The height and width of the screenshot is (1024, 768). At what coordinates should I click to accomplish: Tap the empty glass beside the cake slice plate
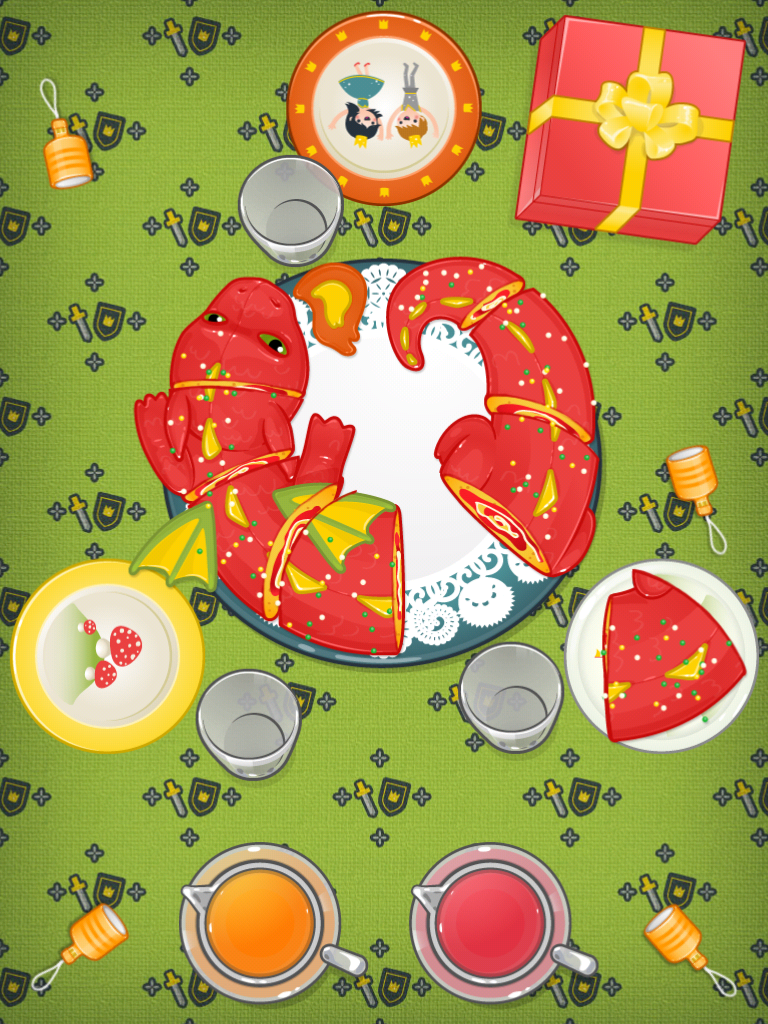tap(511, 697)
